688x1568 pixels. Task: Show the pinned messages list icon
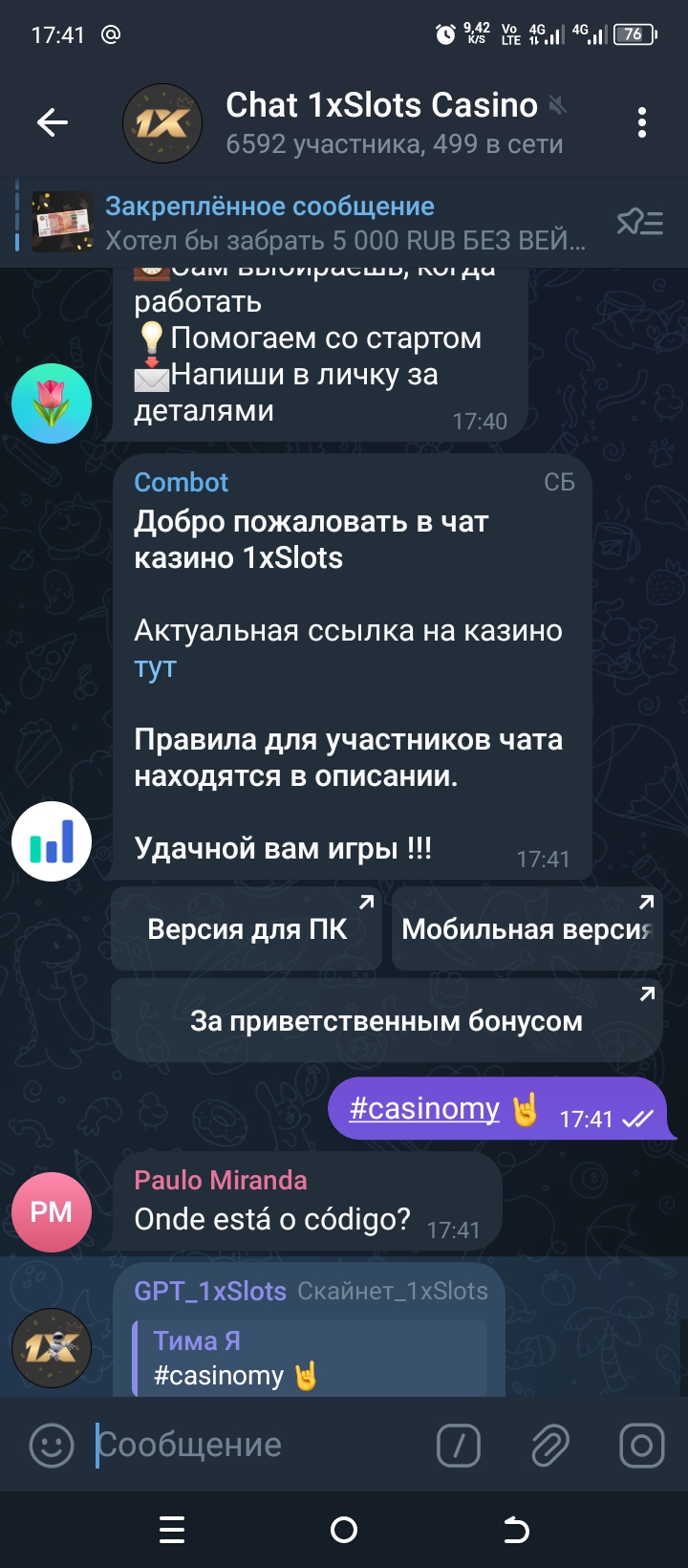tap(639, 223)
